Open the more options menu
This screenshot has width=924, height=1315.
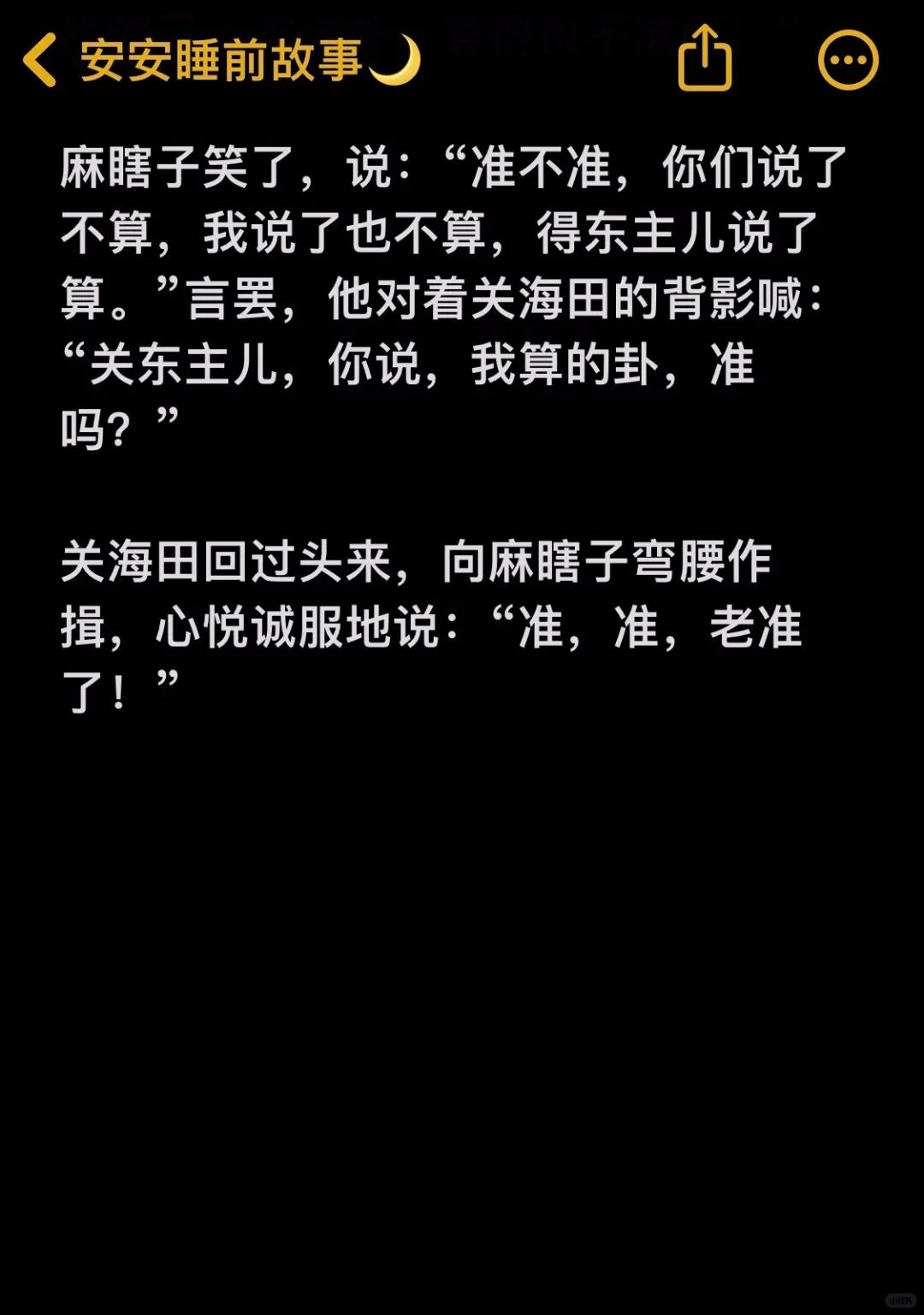[x=847, y=60]
